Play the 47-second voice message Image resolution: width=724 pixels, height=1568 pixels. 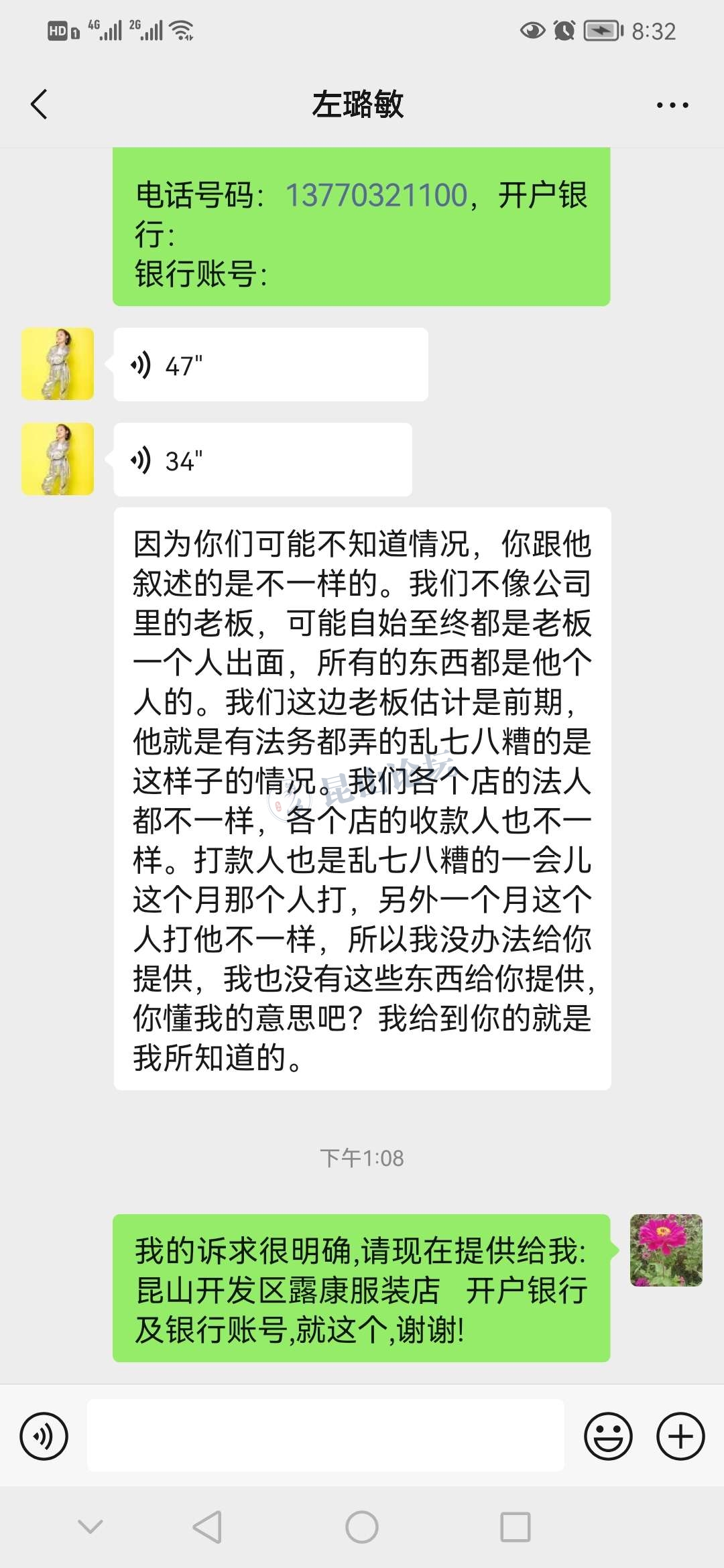pyautogui.click(x=270, y=365)
